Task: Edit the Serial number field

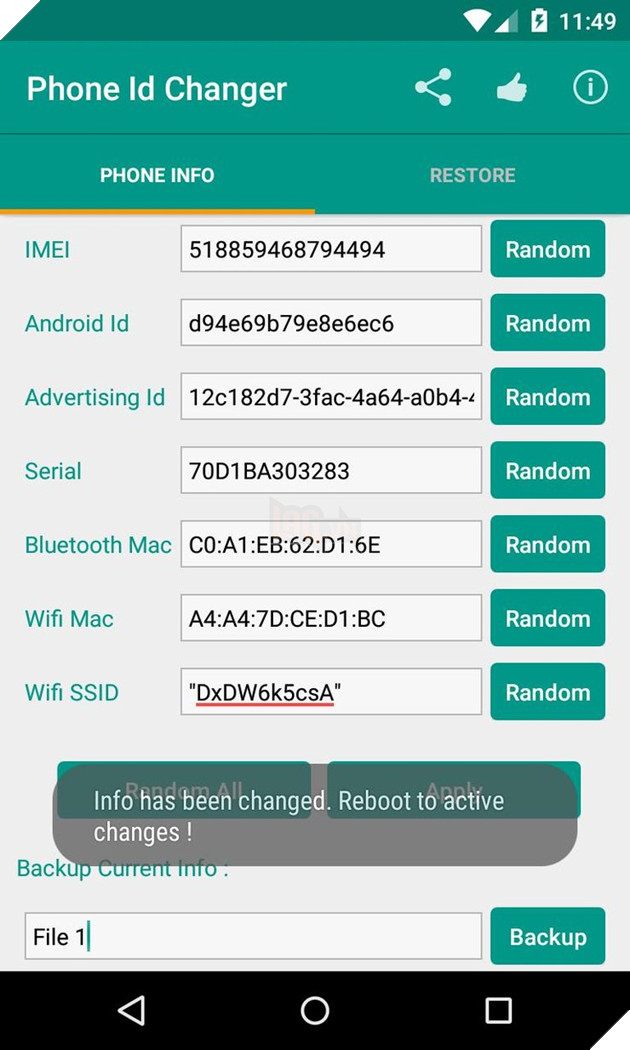Action: (x=331, y=471)
